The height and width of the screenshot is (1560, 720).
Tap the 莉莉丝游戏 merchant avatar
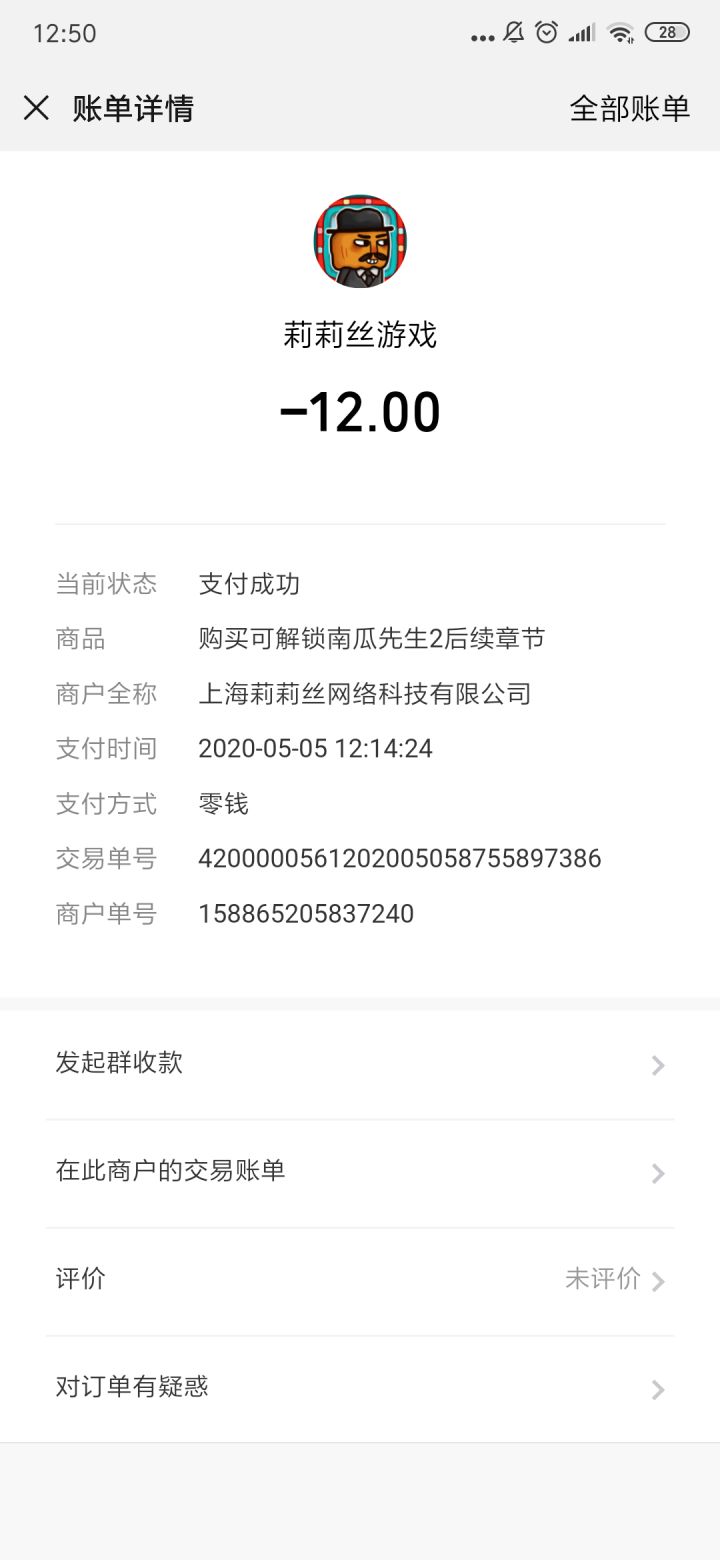point(360,240)
